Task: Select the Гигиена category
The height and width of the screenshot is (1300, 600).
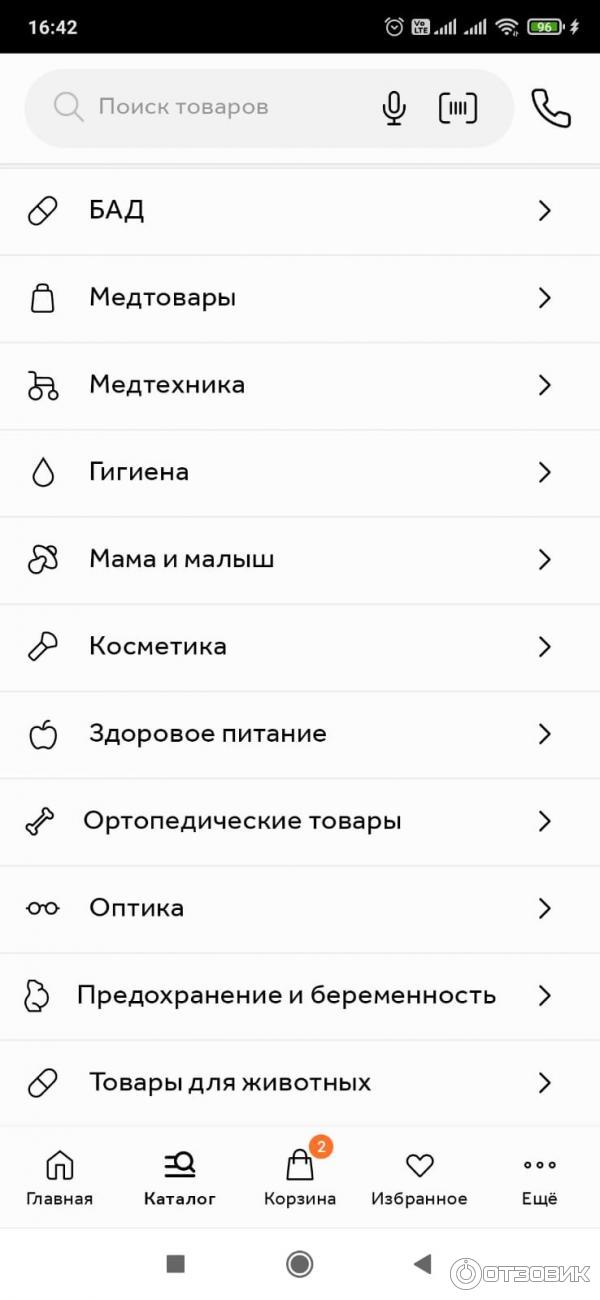Action: 300,472
